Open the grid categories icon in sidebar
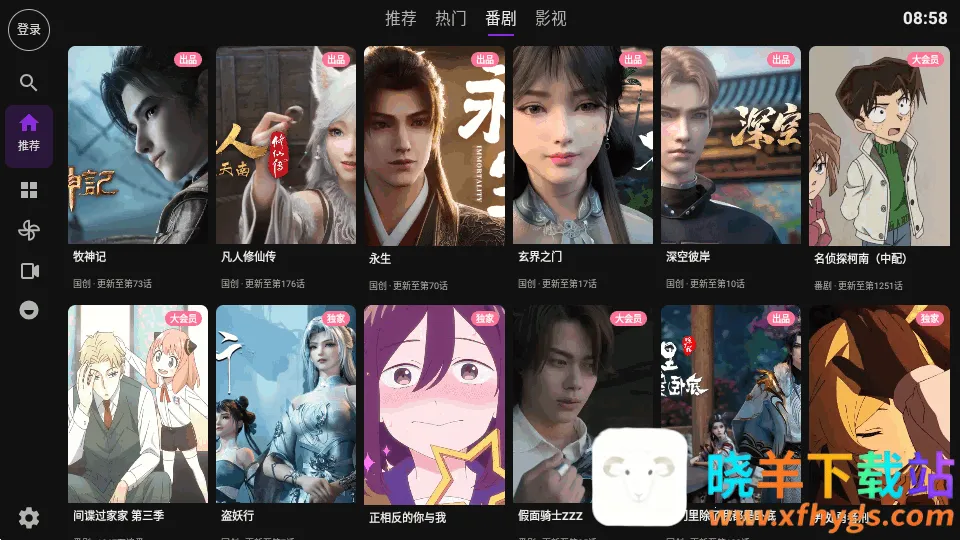This screenshot has width=960, height=540. (29, 190)
